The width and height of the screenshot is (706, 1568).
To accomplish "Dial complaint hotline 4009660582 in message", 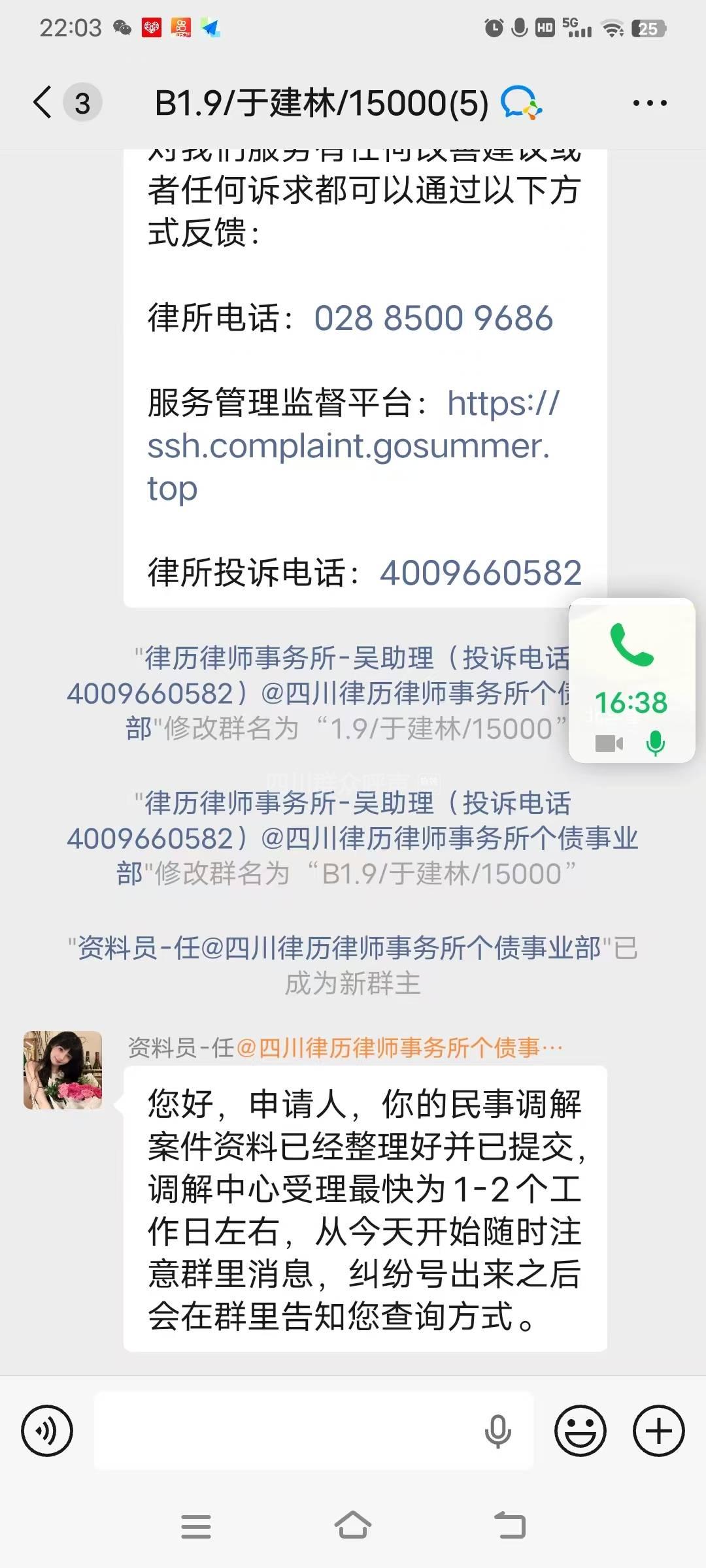I will tap(480, 572).
